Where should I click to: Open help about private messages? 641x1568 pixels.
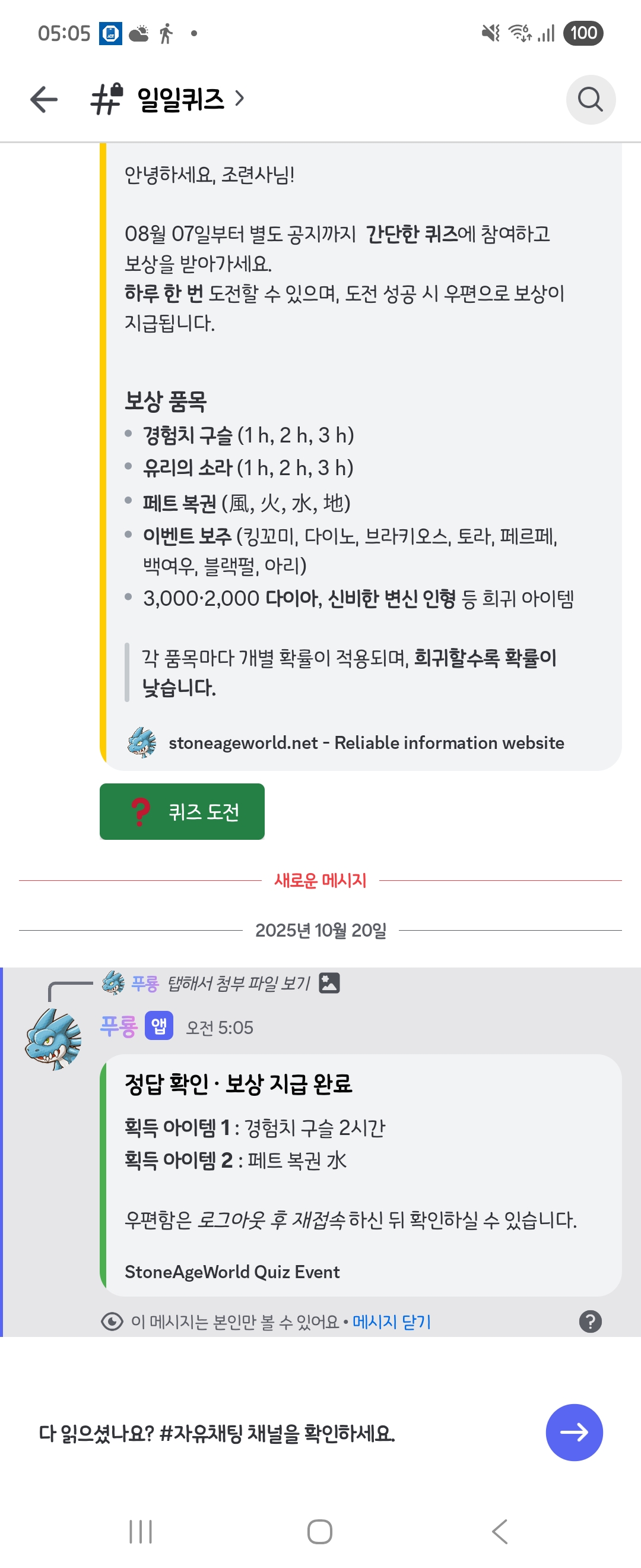(590, 1322)
